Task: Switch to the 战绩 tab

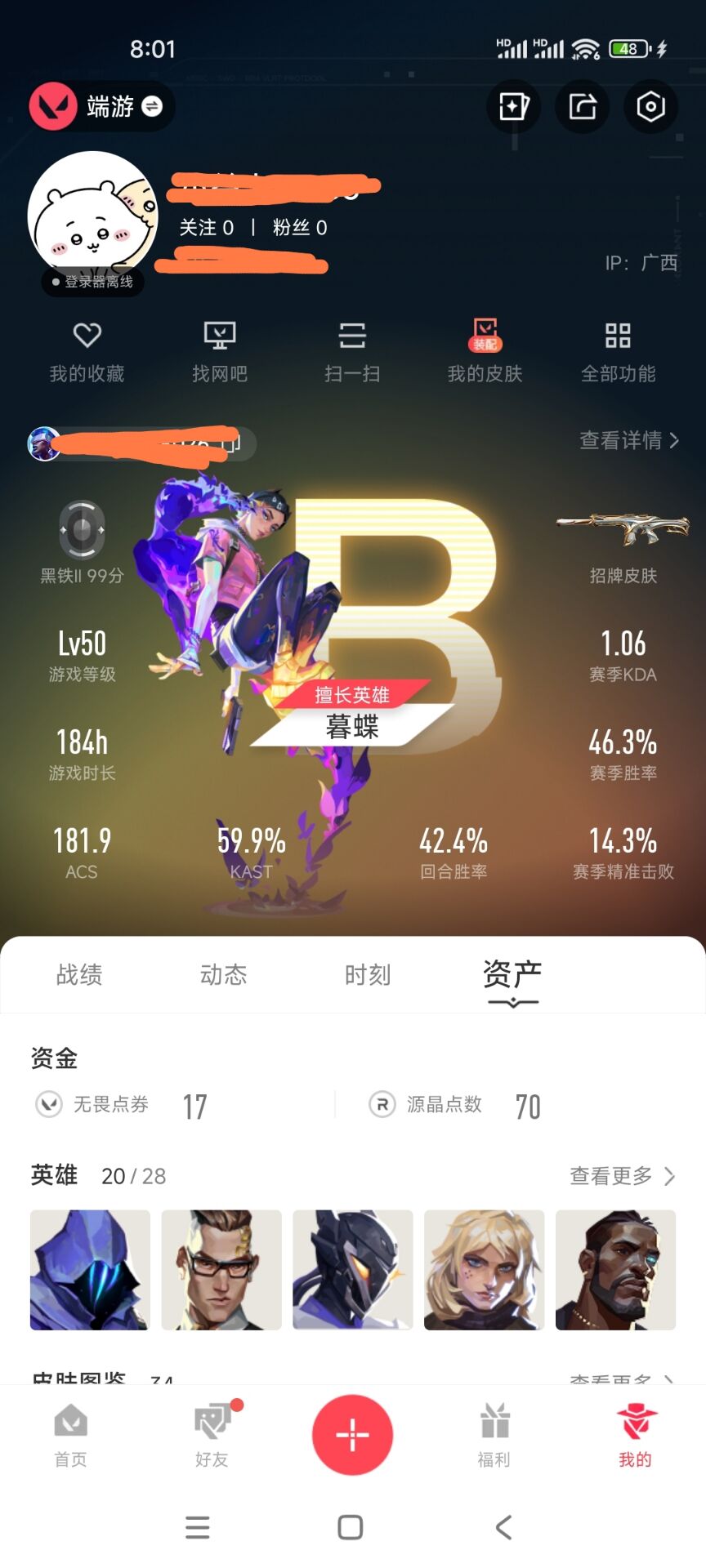Action: pos(78,975)
